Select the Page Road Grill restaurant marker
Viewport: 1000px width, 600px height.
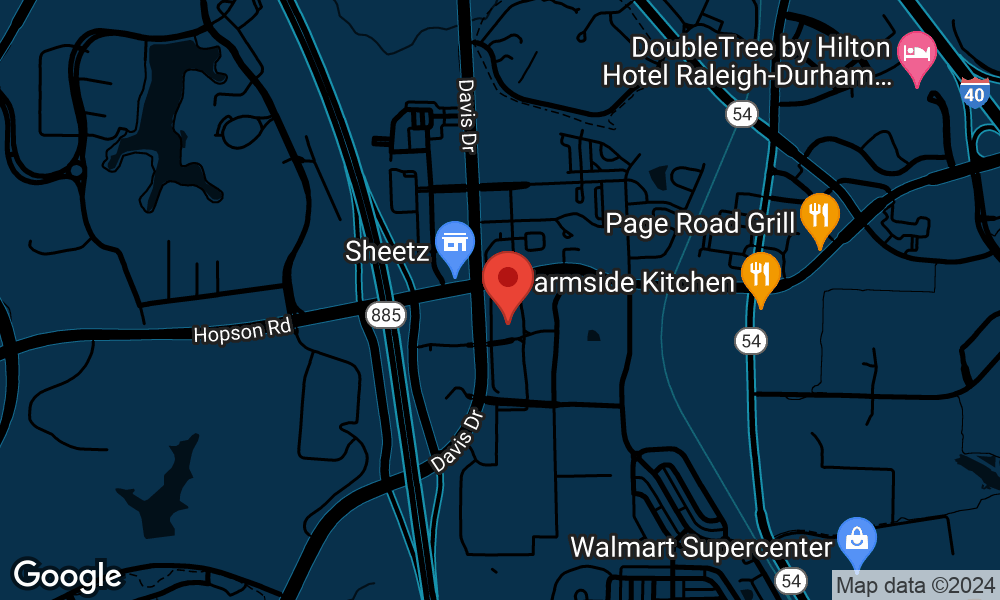[x=819, y=216]
